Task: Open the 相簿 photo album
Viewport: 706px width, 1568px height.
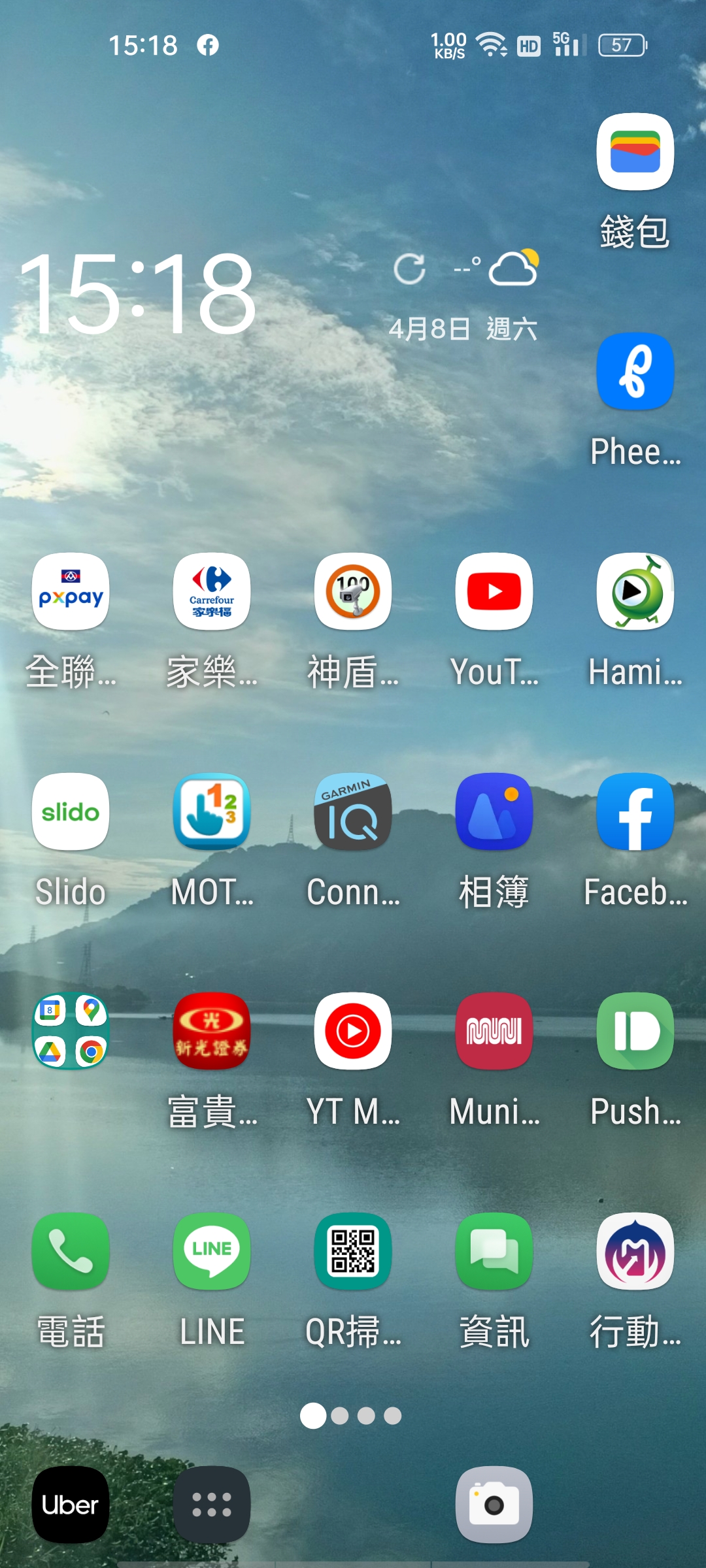Action: tap(494, 812)
